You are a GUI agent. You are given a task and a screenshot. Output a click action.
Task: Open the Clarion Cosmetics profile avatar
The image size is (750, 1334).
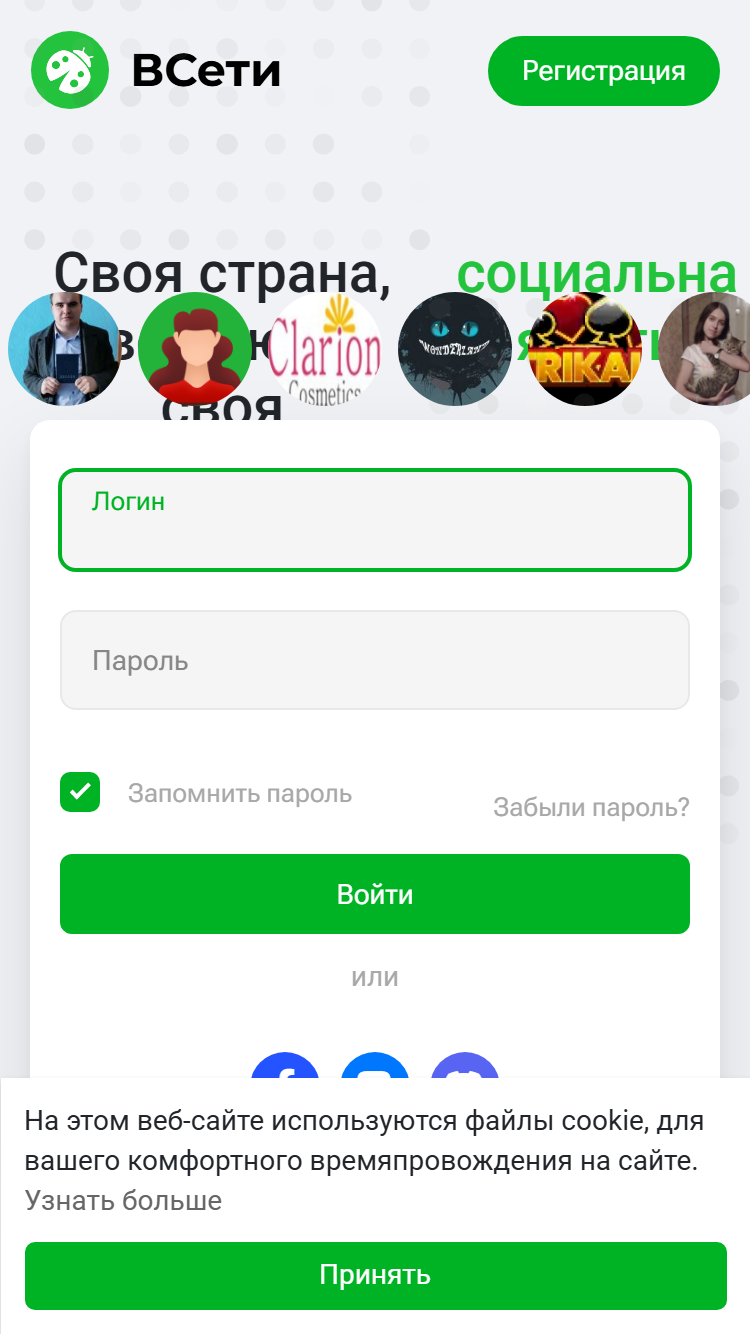pos(325,349)
